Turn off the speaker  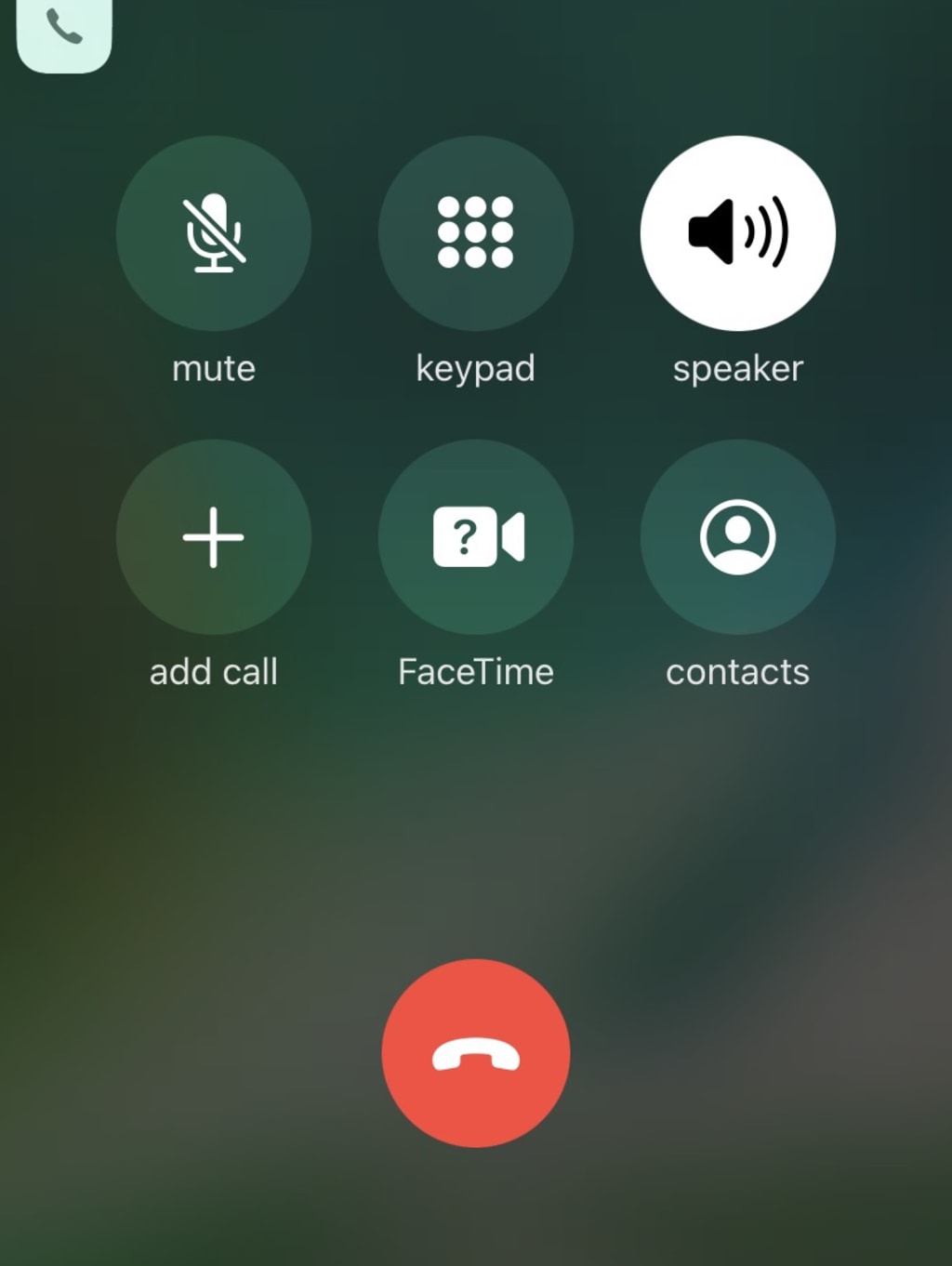click(737, 233)
